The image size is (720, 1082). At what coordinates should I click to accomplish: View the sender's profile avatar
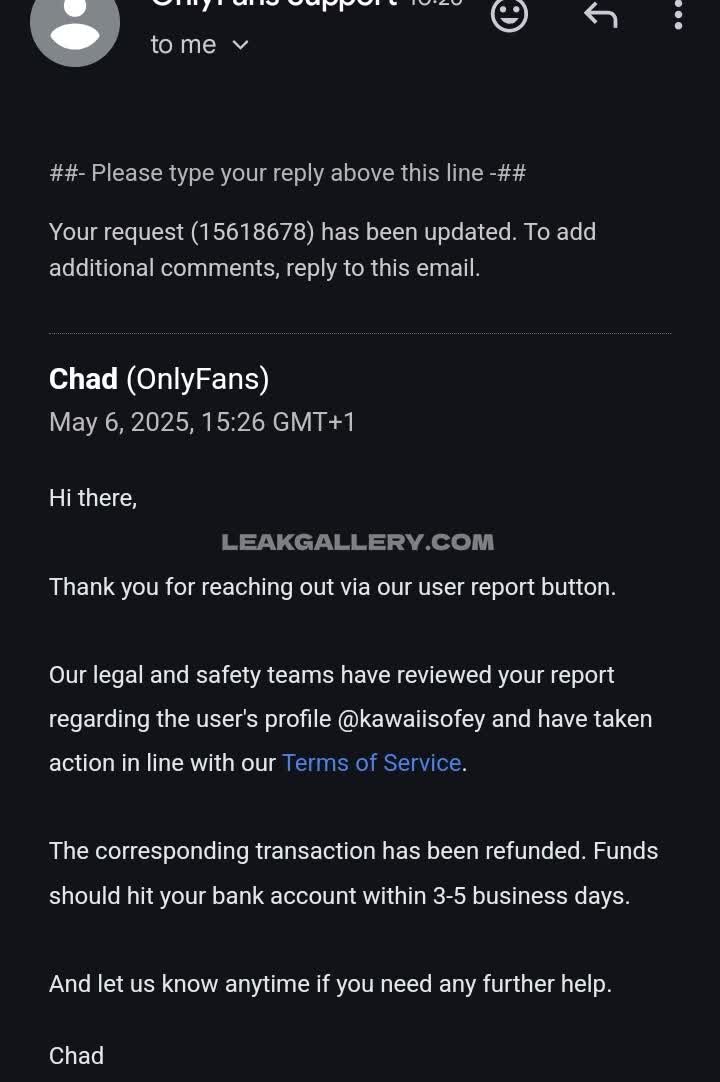75,25
